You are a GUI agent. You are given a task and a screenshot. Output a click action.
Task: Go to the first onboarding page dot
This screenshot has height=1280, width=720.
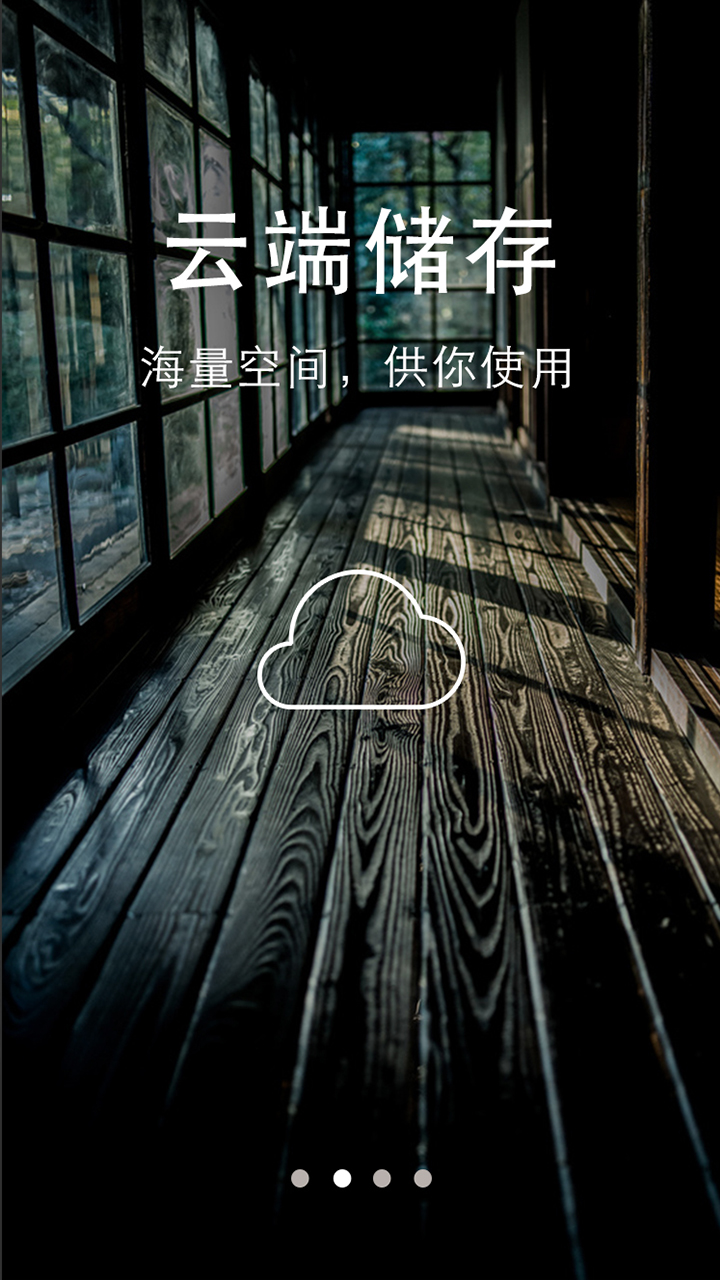click(300, 1178)
